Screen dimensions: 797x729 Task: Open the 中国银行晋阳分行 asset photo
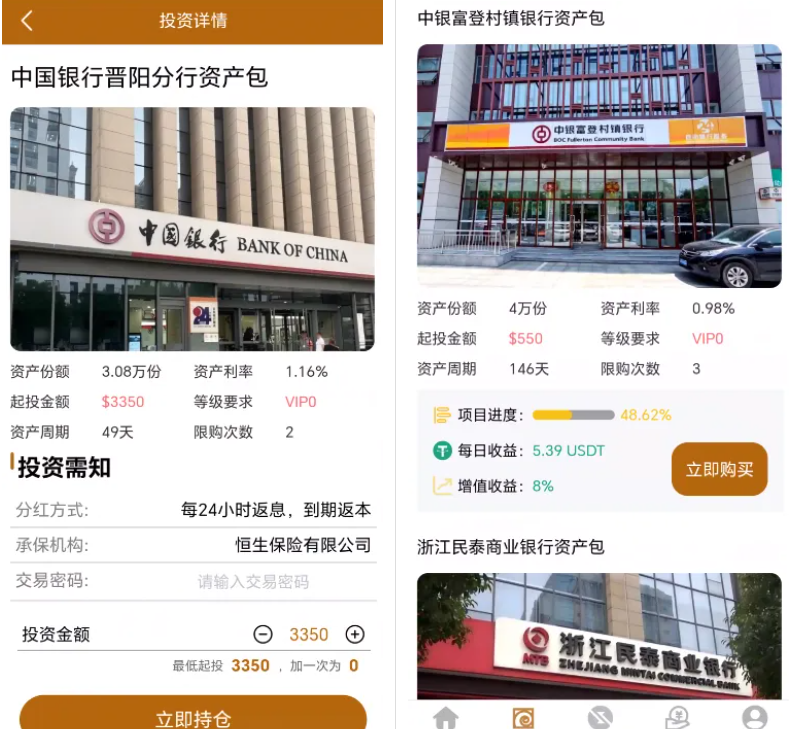tap(192, 229)
